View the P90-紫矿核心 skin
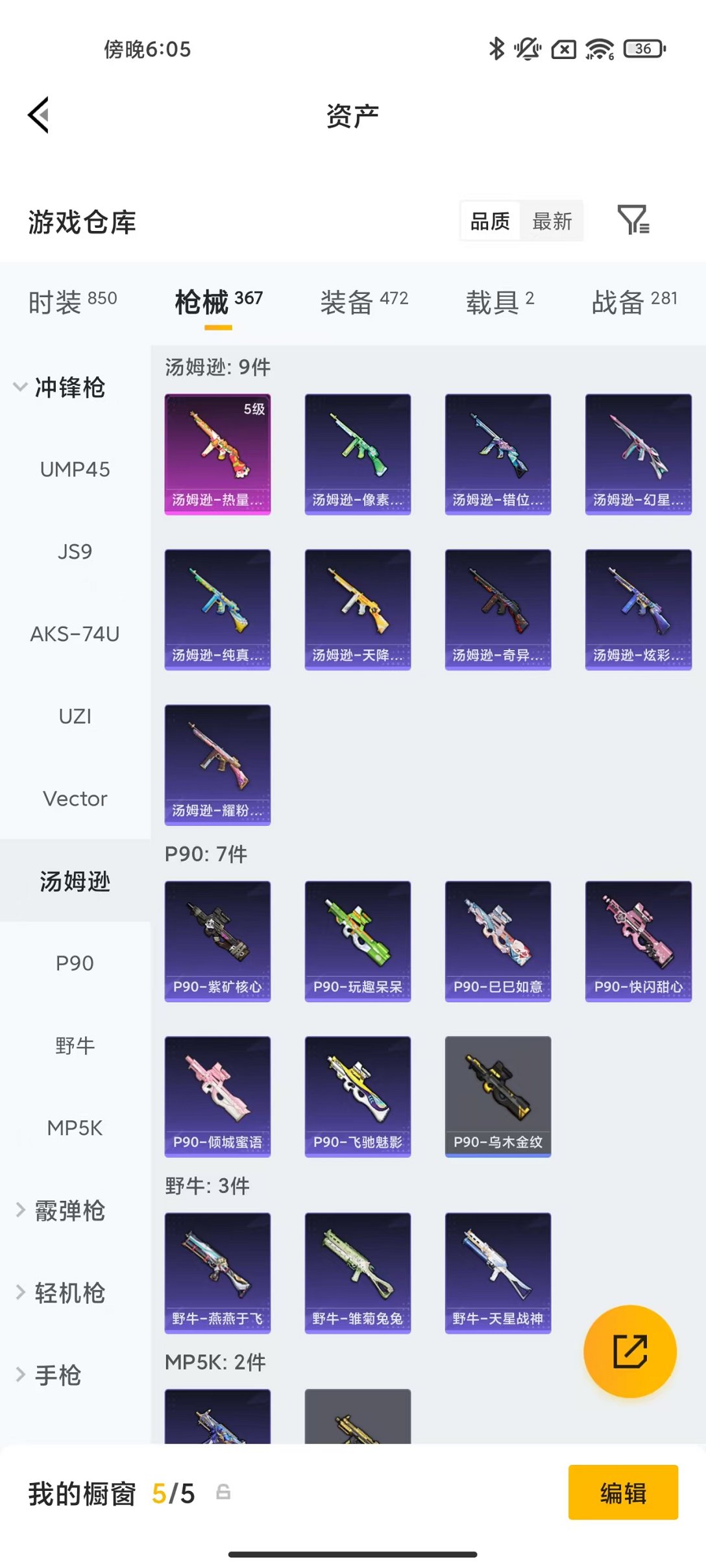The image size is (706, 1568). [217, 941]
